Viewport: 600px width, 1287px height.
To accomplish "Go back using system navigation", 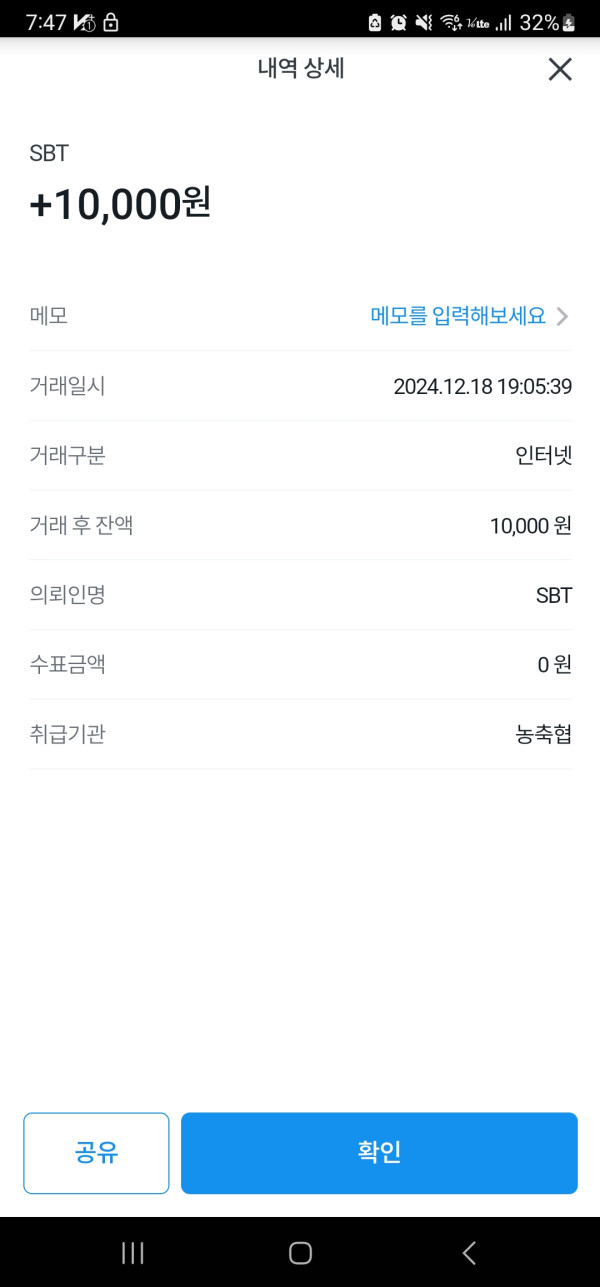I will [x=468, y=1252].
